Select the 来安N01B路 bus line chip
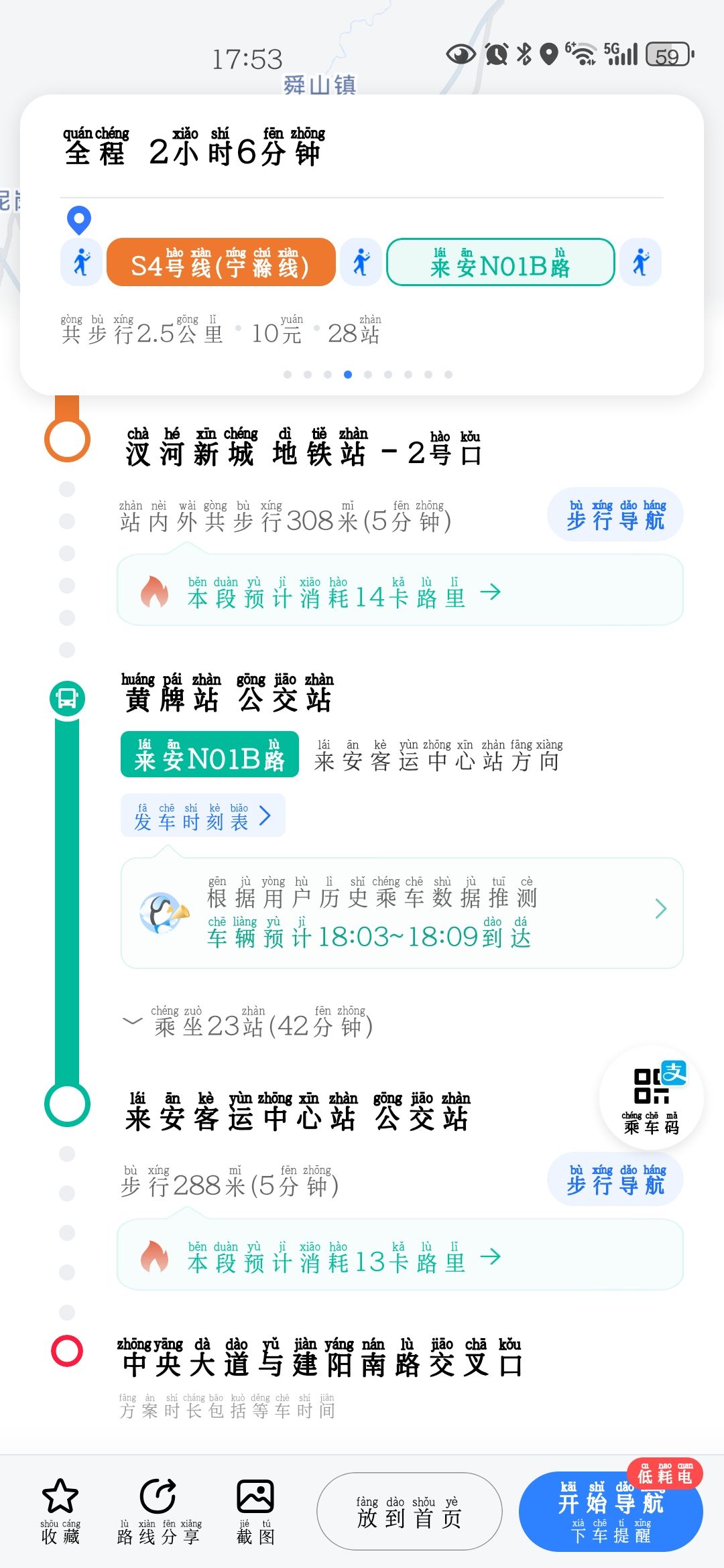The height and width of the screenshot is (1568, 724). pyautogui.click(x=209, y=755)
